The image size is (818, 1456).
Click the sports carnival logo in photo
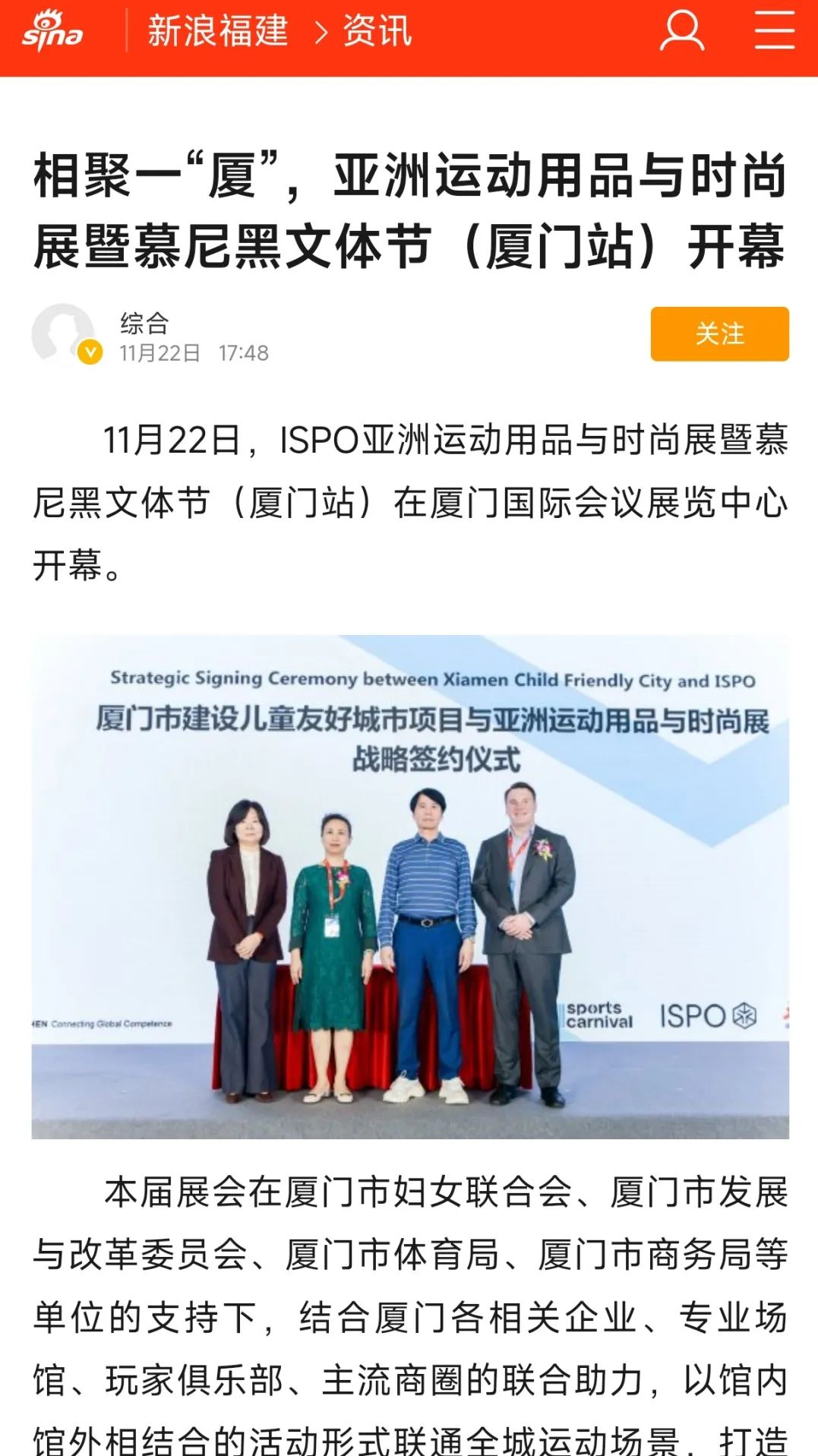(599, 1013)
